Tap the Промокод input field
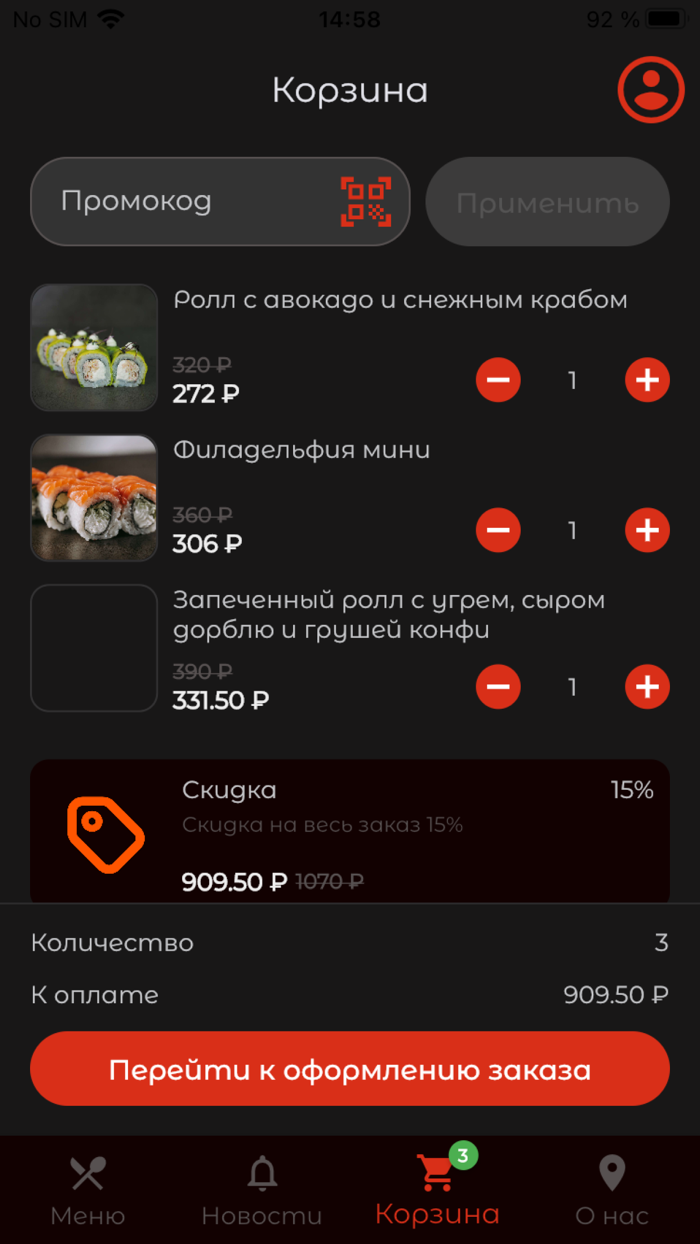 click(x=180, y=202)
